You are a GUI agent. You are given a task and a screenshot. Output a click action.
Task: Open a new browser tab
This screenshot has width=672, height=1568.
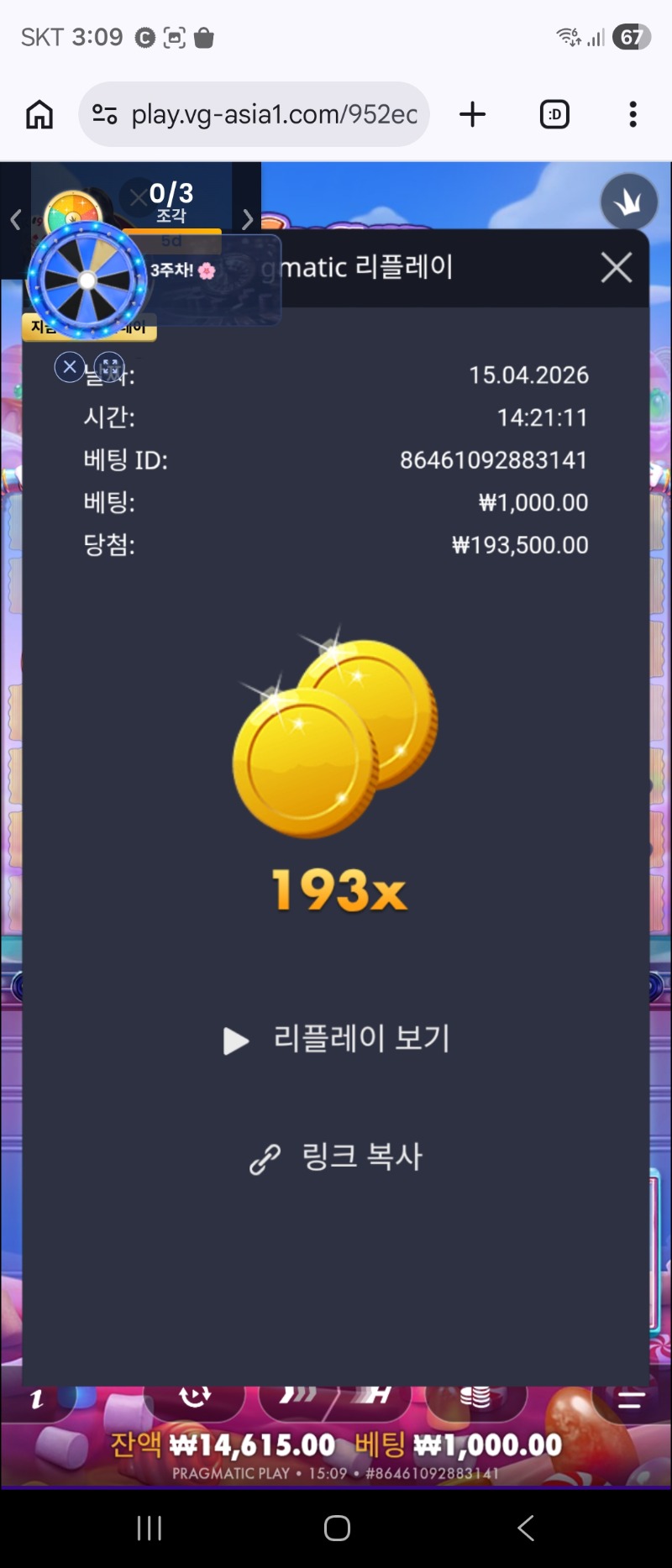[x=473, y=114]
